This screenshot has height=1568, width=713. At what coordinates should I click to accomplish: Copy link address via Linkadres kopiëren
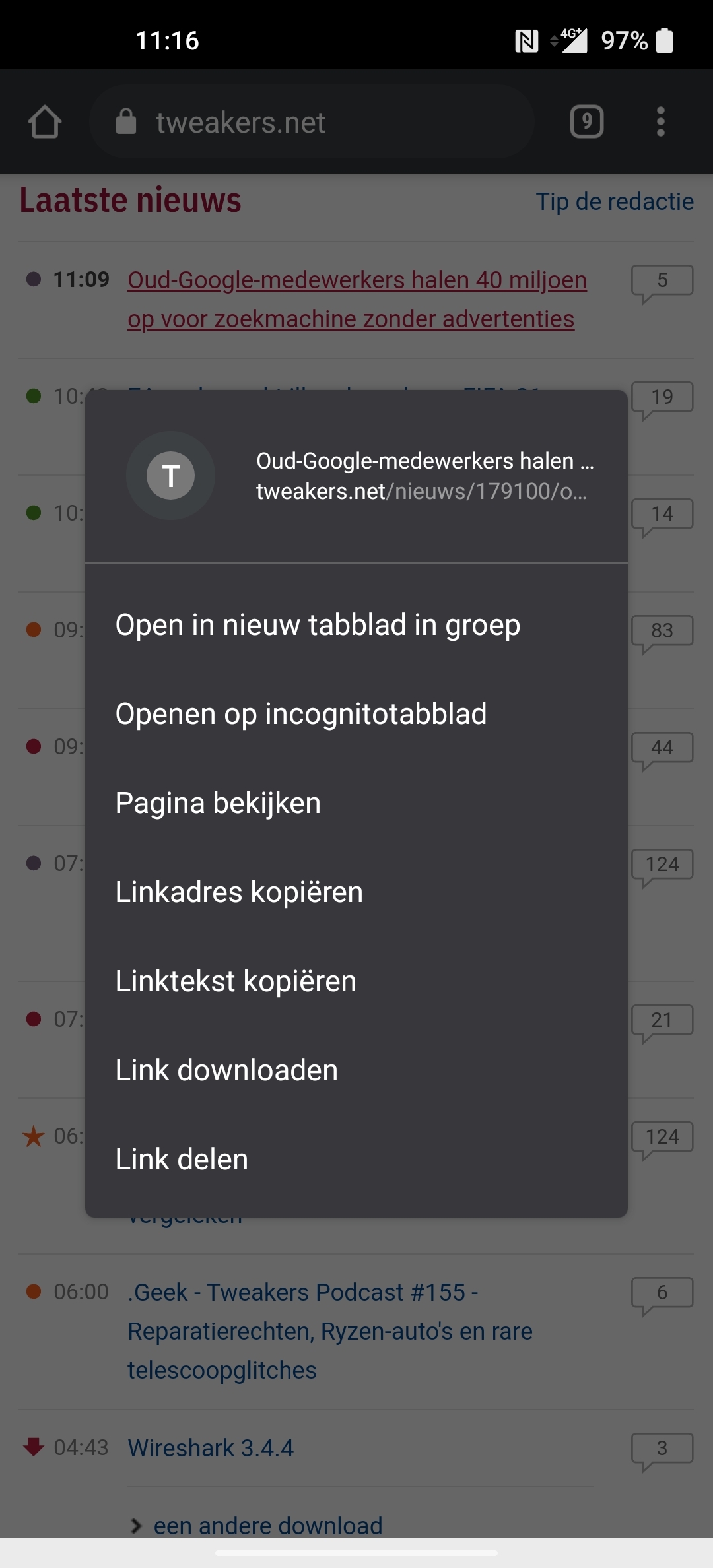pyautogui.click(x=356, y=892)
